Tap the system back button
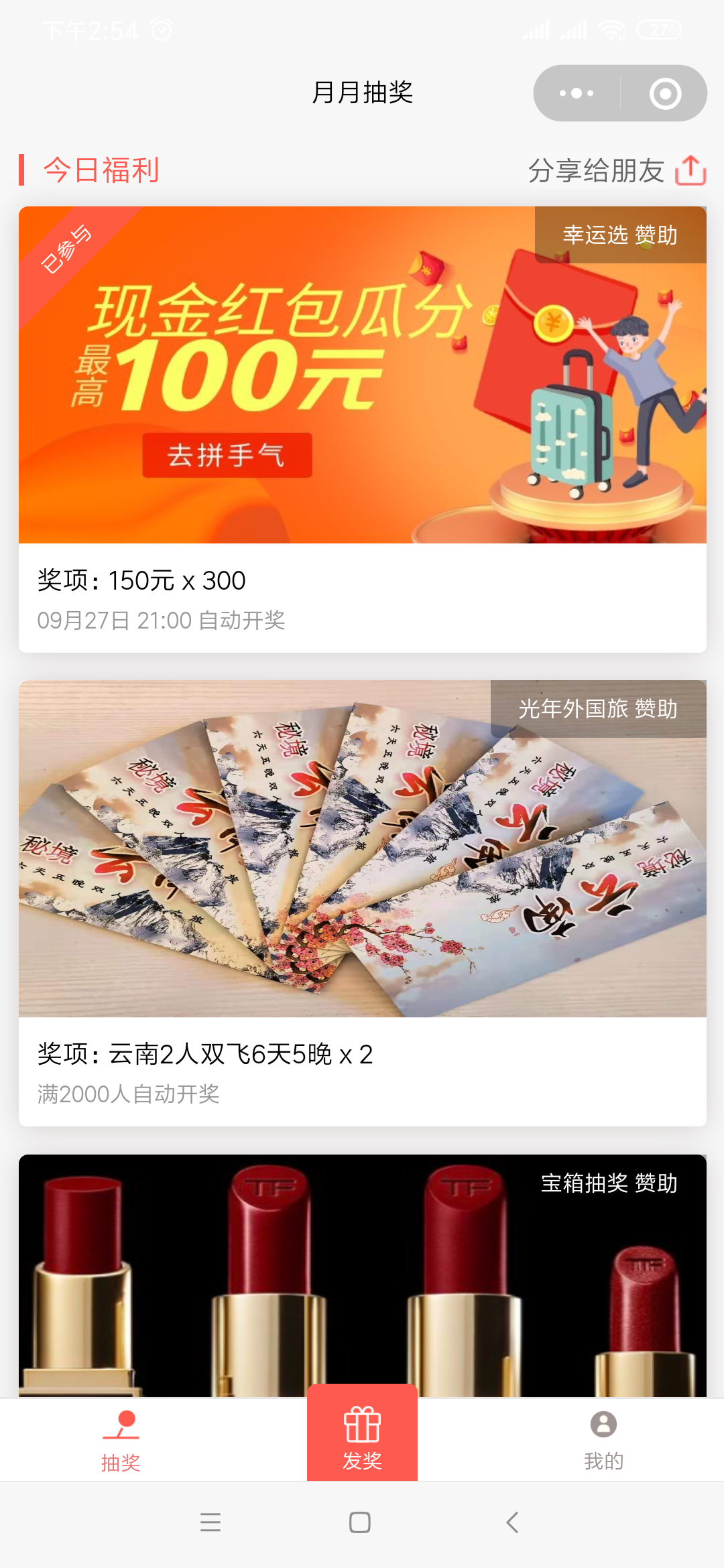The height and width of the screenshot is (1568, 724). pos(513,1522)
